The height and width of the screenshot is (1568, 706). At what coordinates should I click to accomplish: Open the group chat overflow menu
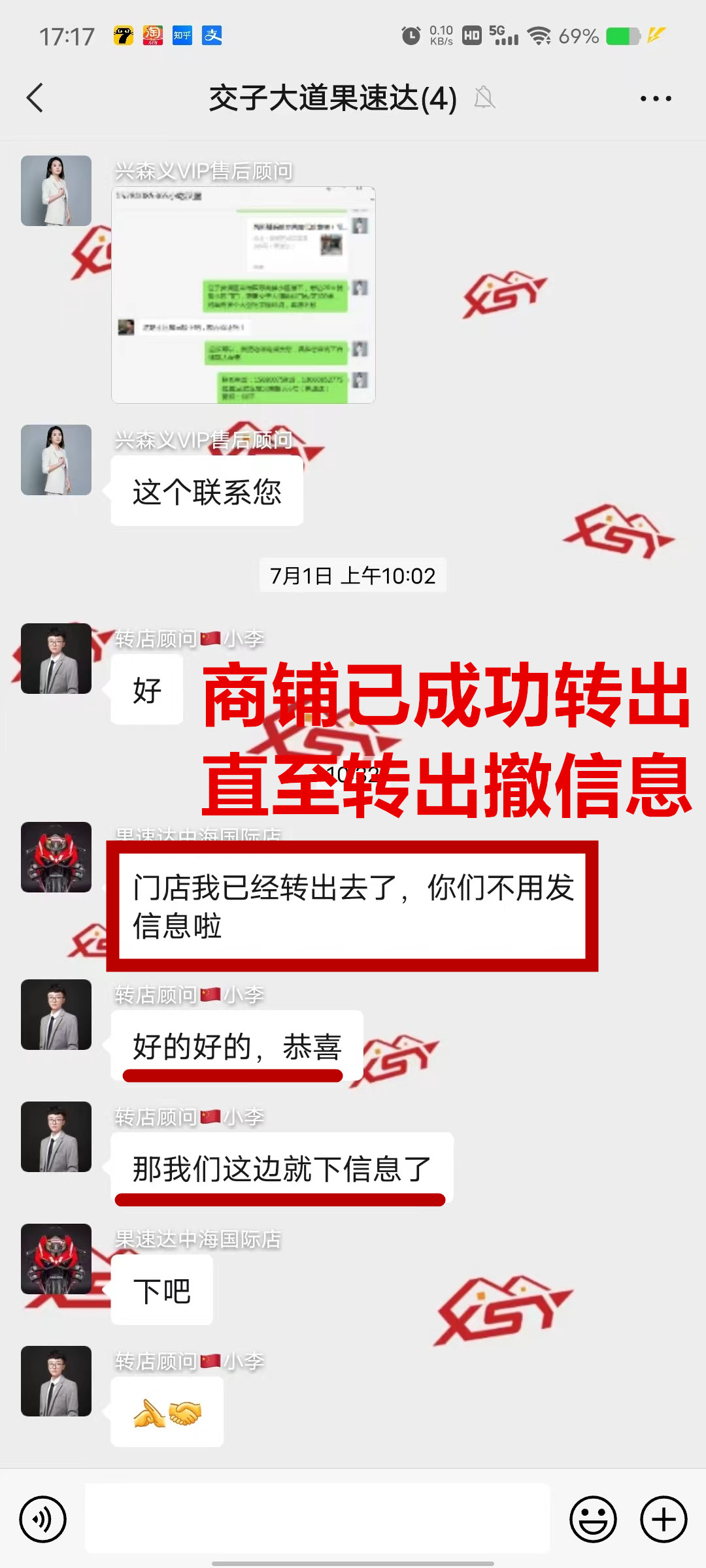coord(655,99)
